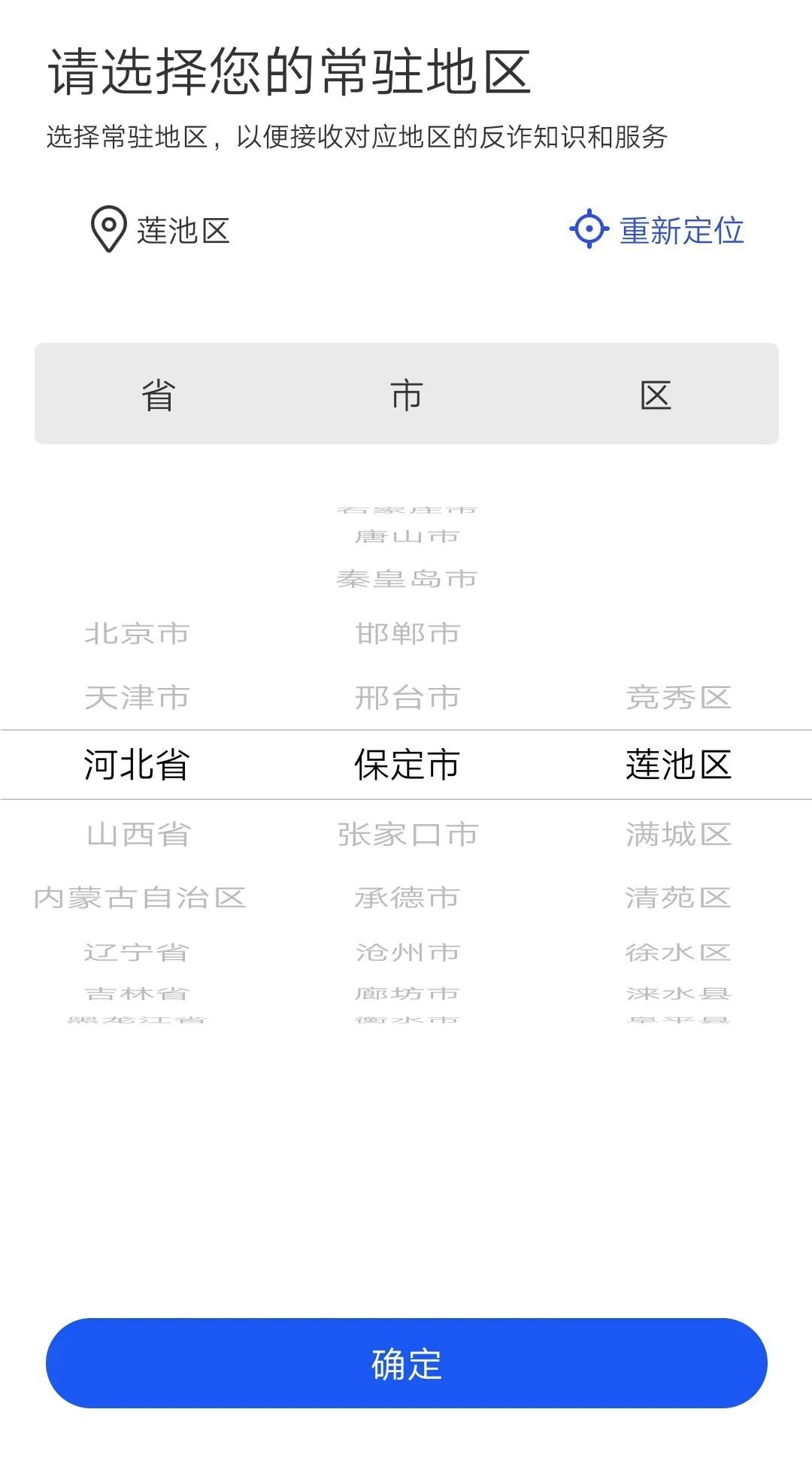This screenshot has width=812, height=1482.
Task: Select 邢台市 in city picker
Action: coord(408,698)
